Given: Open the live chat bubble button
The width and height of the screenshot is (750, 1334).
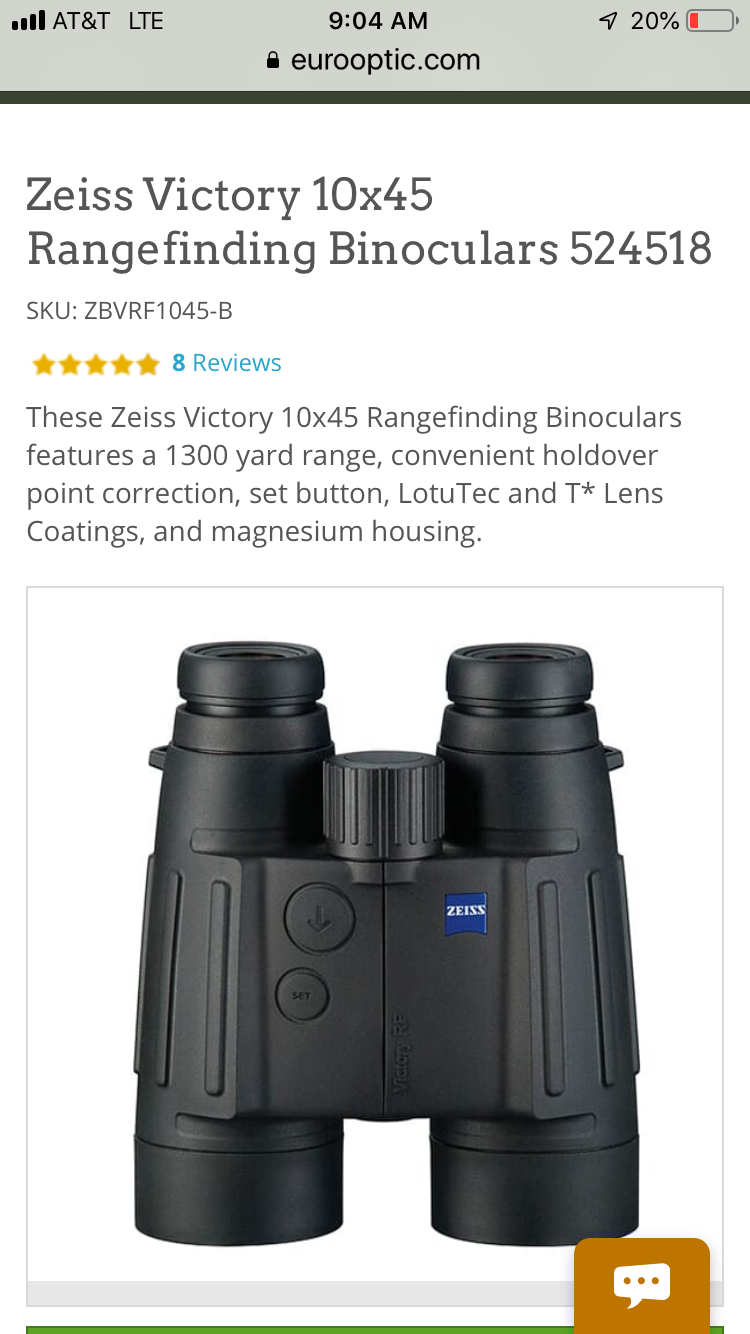Looking at the screenshot, I should tap(641, 1284).
